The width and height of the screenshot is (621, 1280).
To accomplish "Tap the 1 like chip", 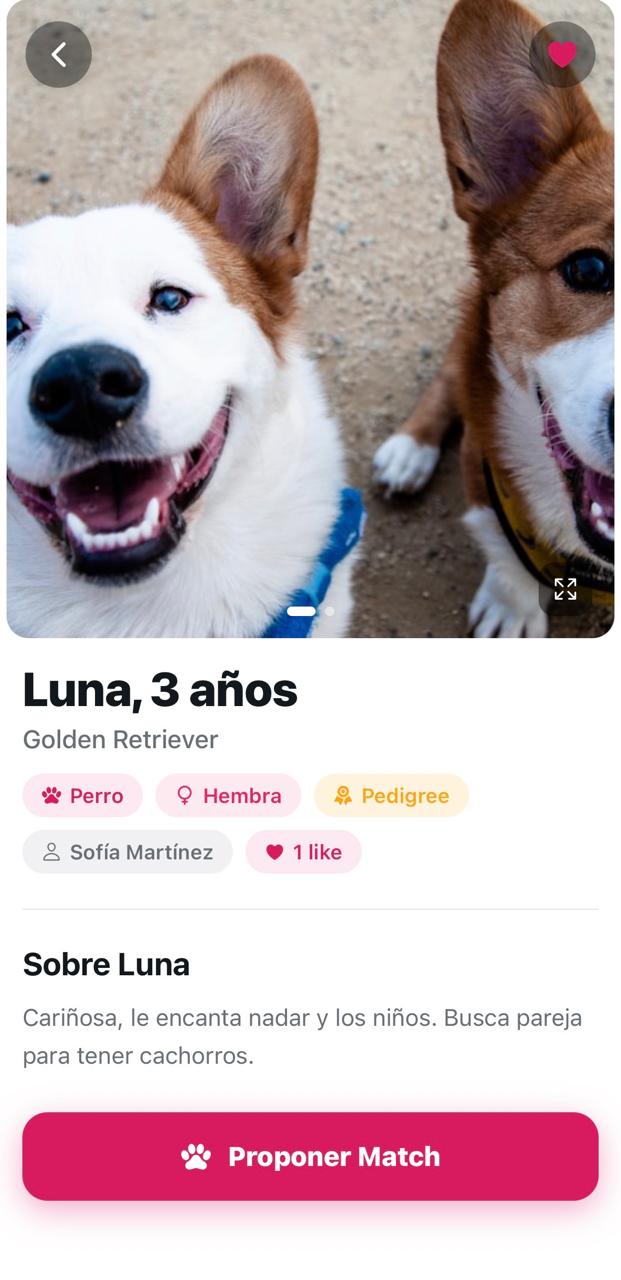I will [x=303, y=852].
